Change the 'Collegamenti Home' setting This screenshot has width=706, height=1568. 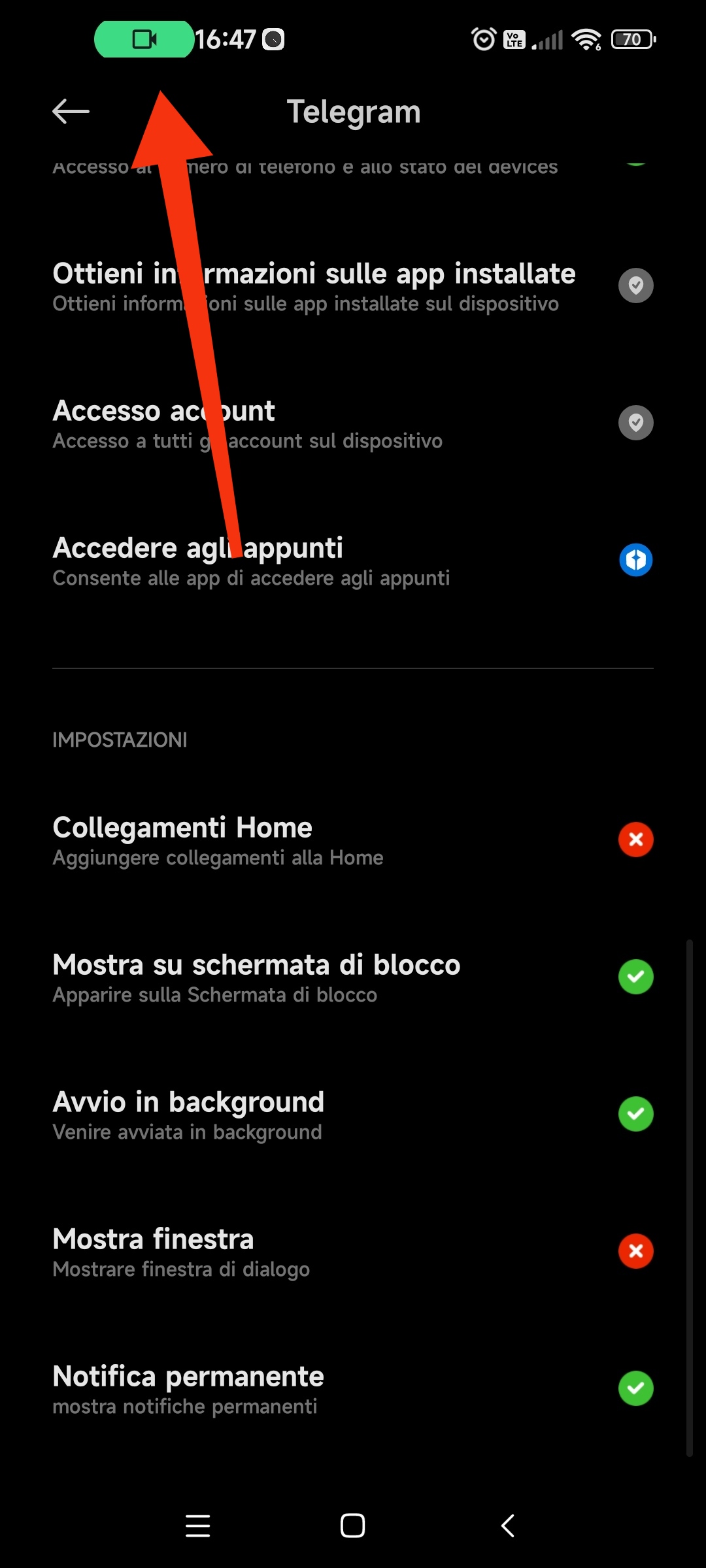pyautogui.click(x=353, y=840)
